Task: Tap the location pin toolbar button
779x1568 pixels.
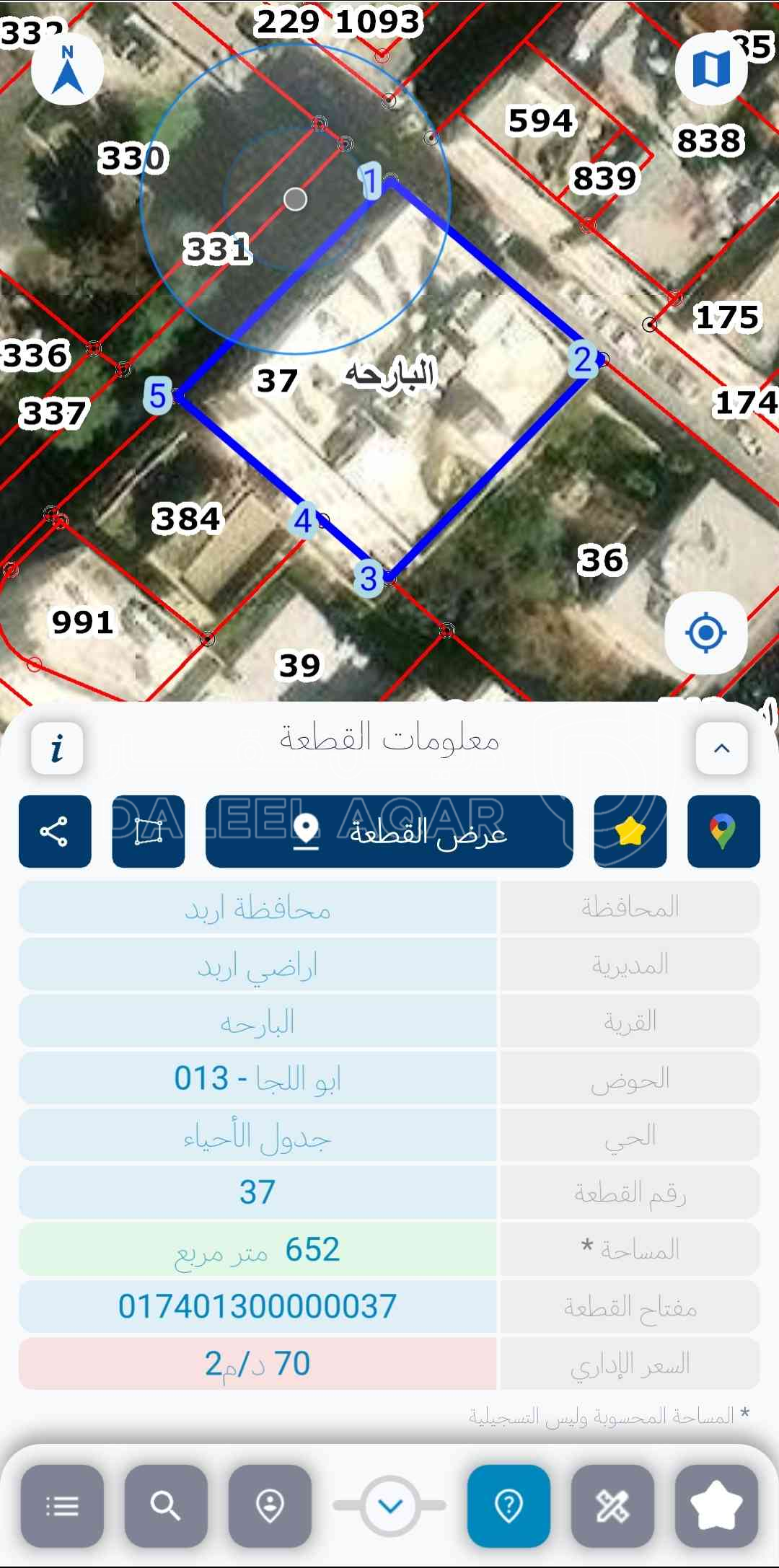Action: pos(270,1506)
